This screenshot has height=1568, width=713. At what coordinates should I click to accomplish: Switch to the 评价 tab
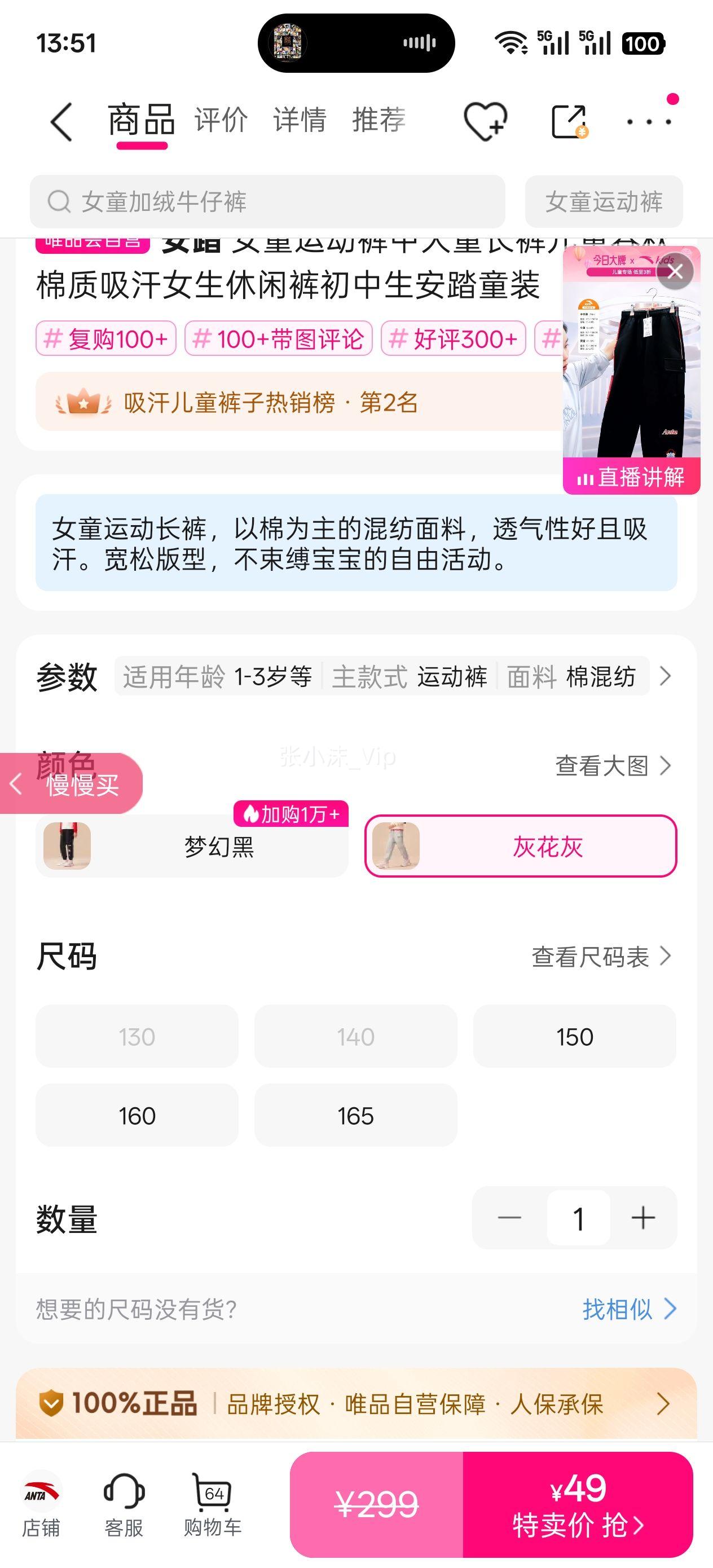point(221,121)
